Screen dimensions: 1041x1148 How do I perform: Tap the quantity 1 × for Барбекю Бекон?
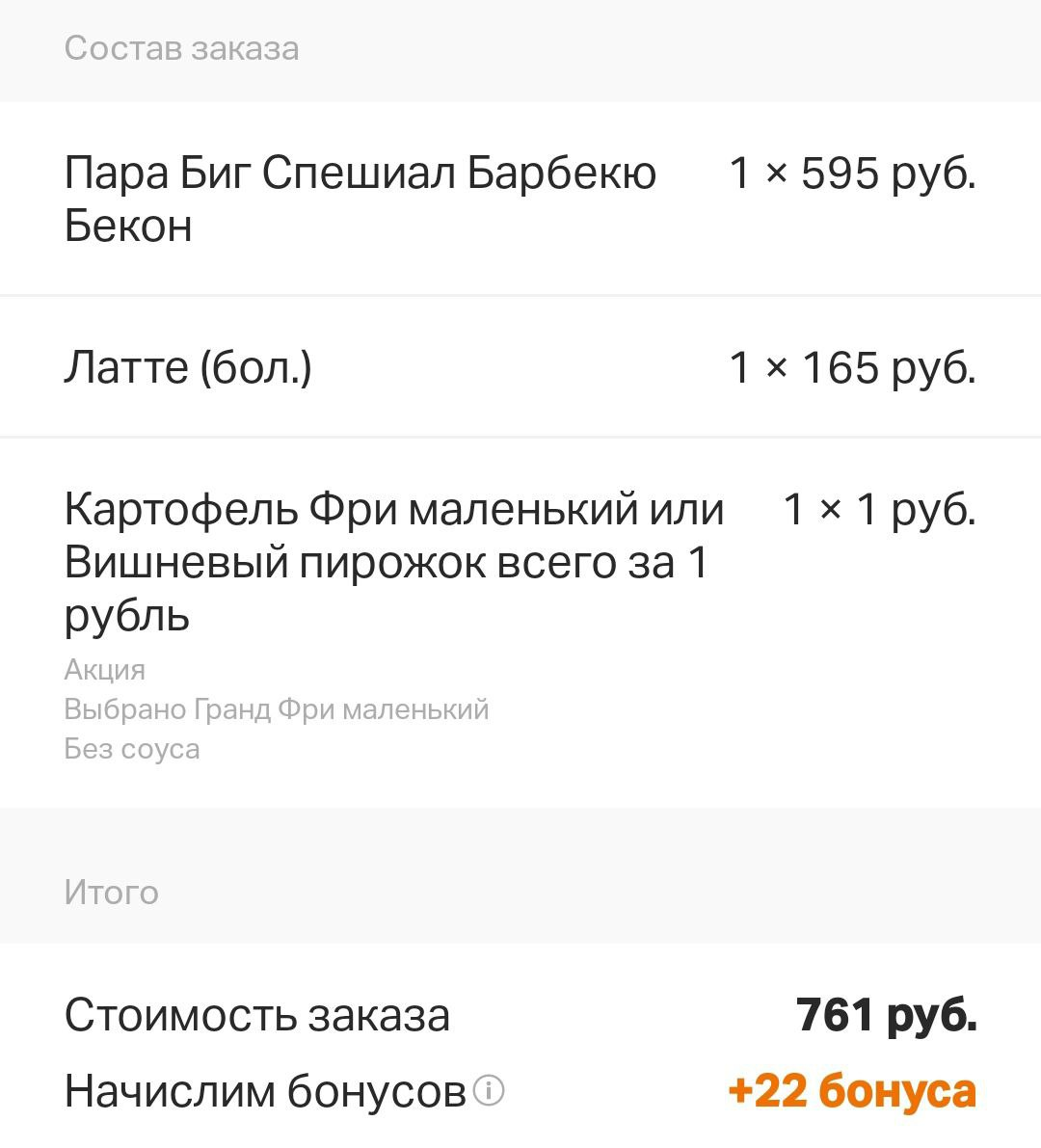click(758, 172)
